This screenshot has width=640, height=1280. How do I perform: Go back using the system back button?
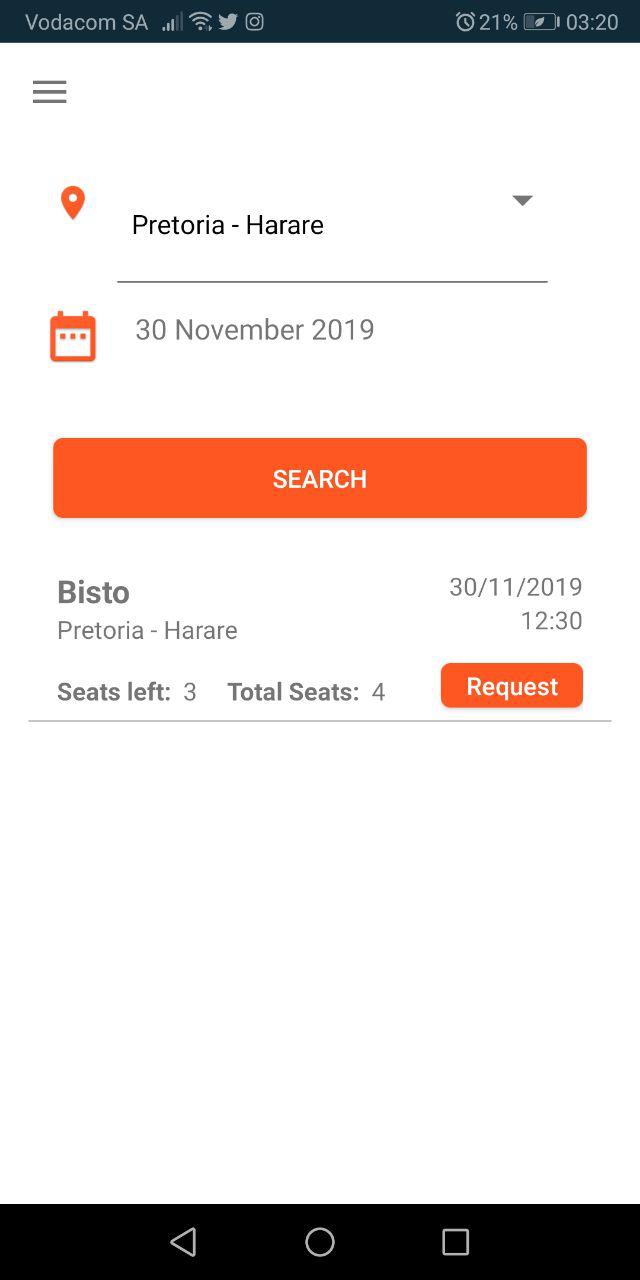pyautogui.click(x=183, y=1242)
